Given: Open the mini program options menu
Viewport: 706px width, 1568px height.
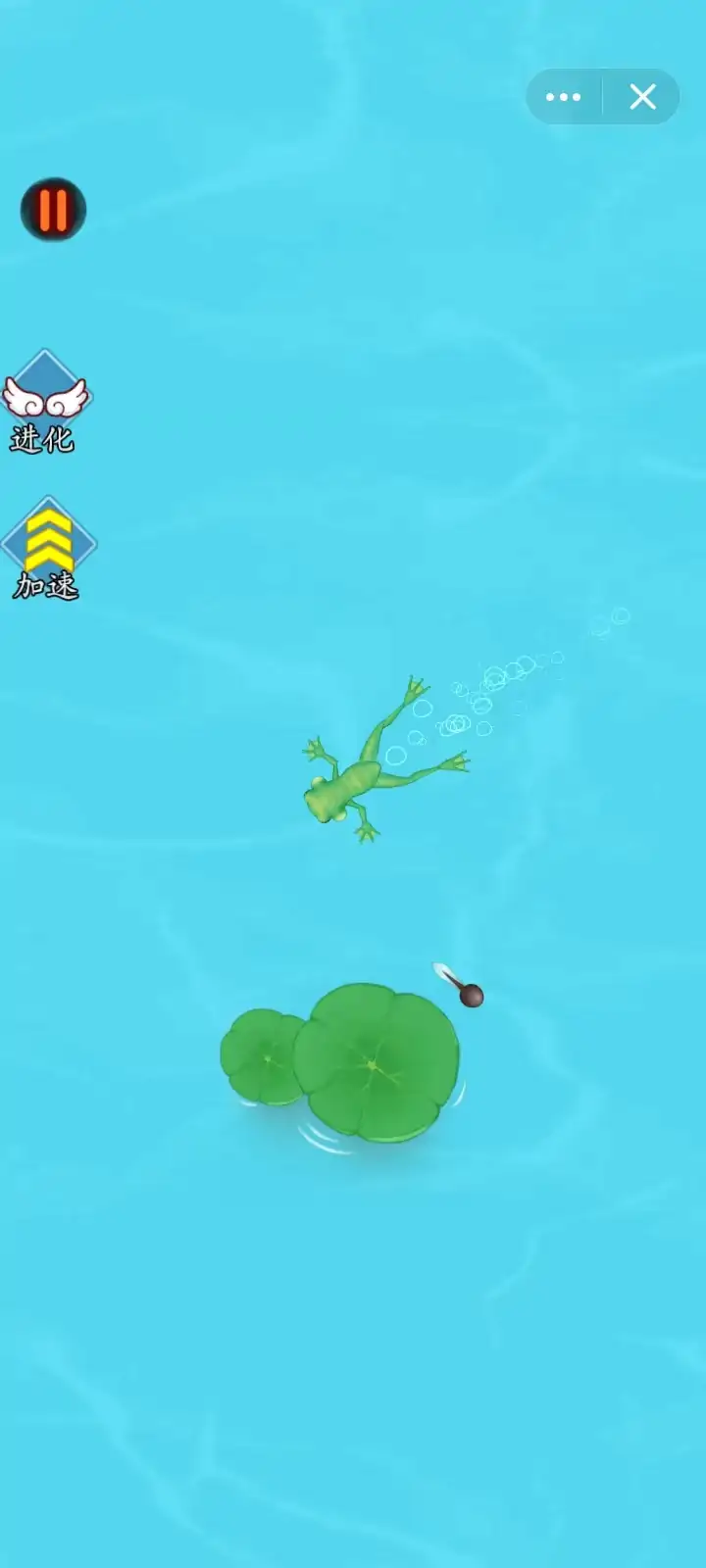Looking at the screenshot, I should point(564,97).
